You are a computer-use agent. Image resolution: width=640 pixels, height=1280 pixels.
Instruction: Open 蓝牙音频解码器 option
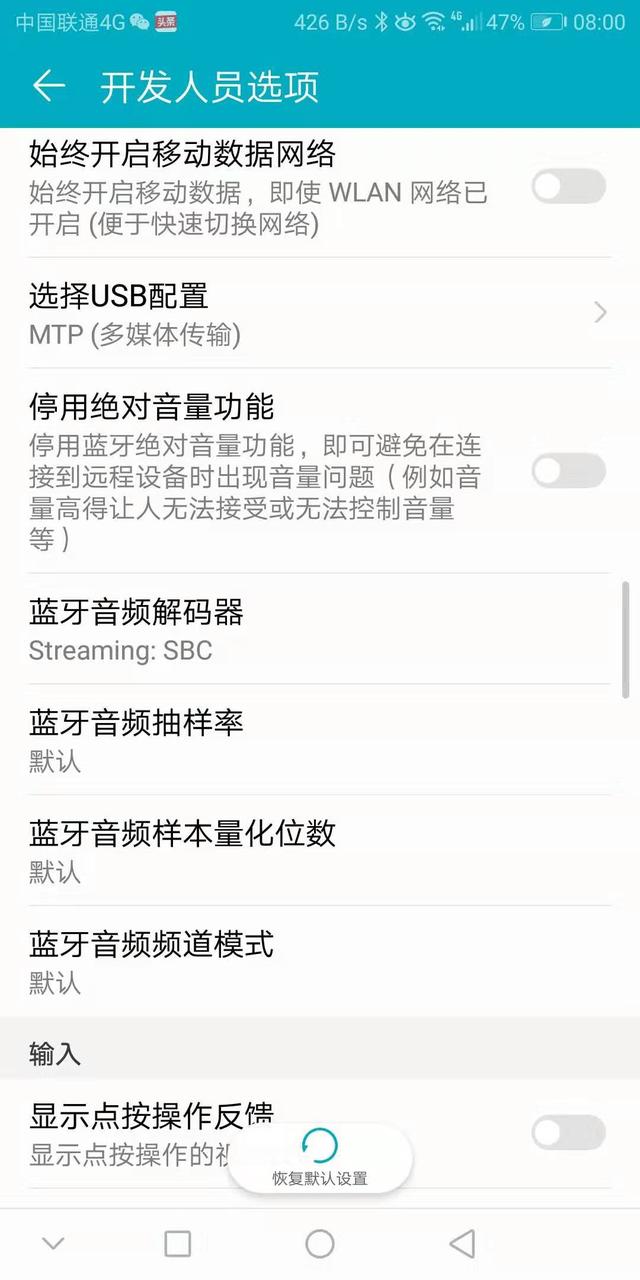(318, 629)
